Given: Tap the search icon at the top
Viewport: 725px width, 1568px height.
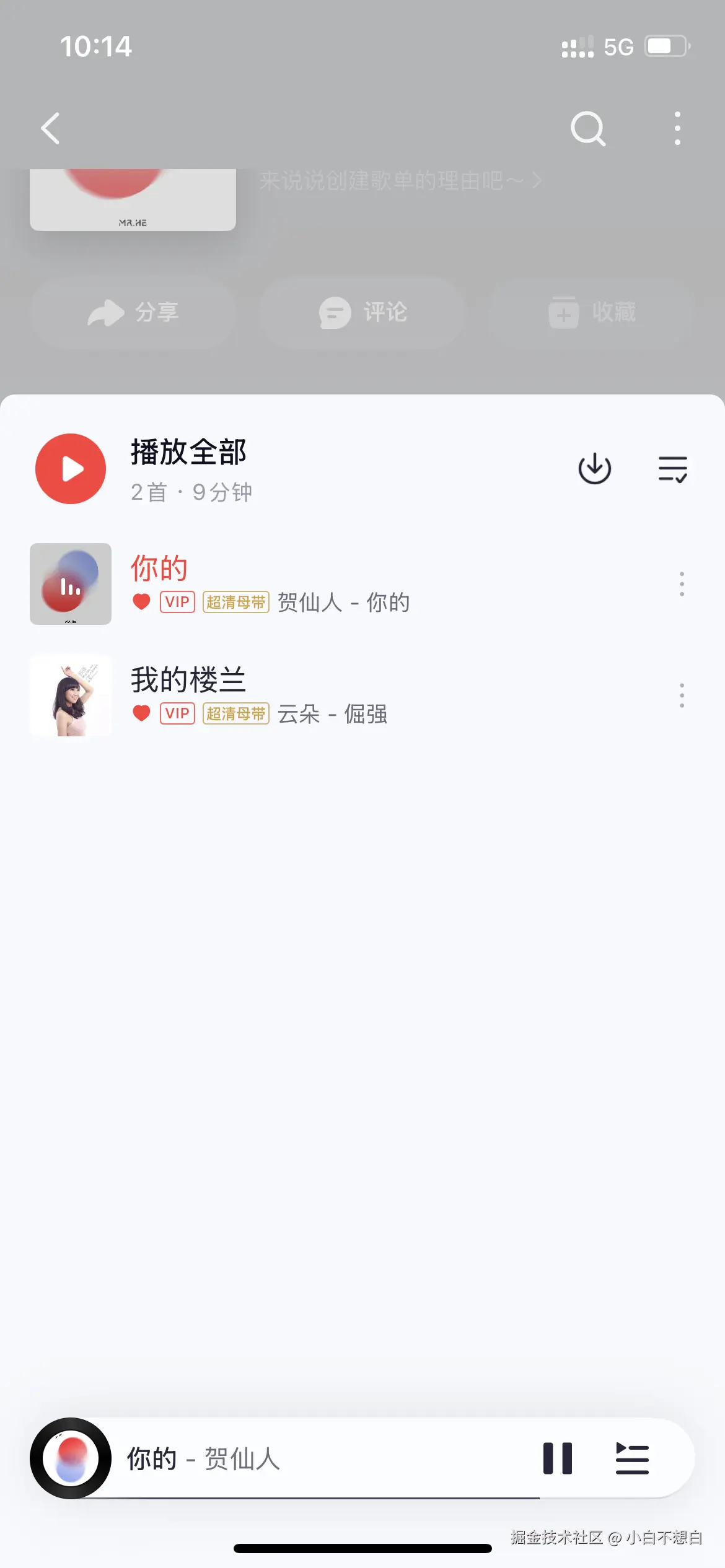Looking at the screenshot, I should tap(587, 128).
